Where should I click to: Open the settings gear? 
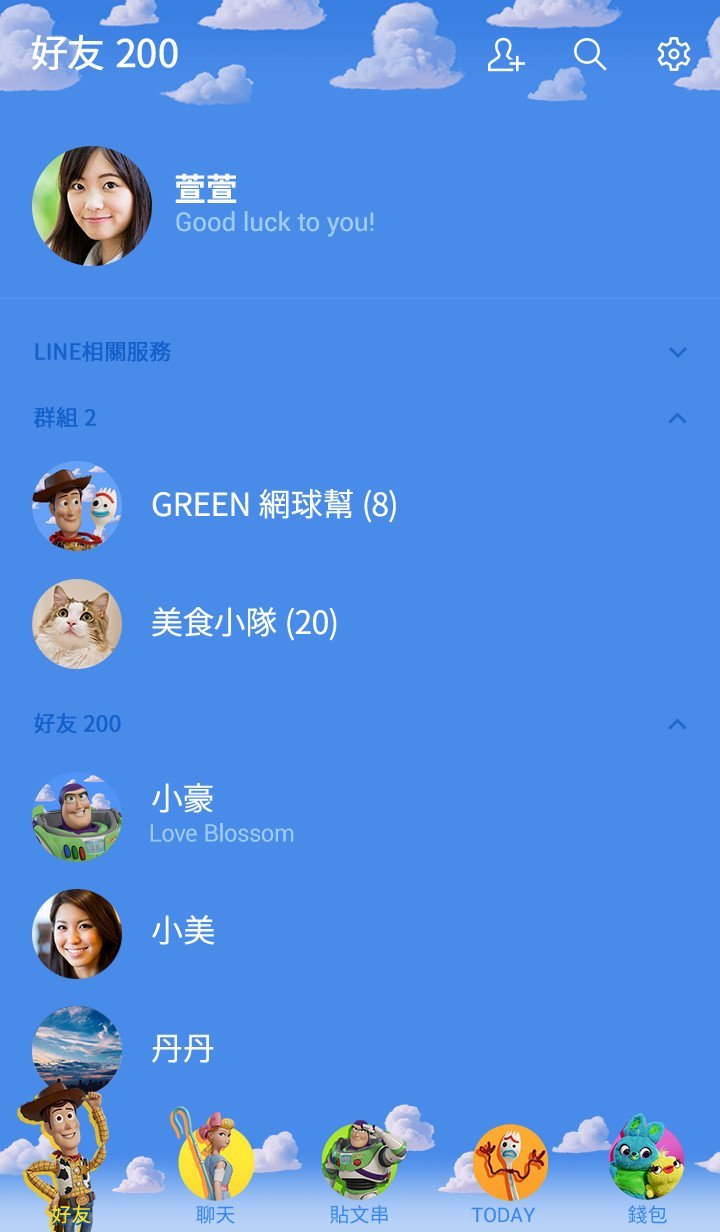pyautogui.click(x=673, y=55)
